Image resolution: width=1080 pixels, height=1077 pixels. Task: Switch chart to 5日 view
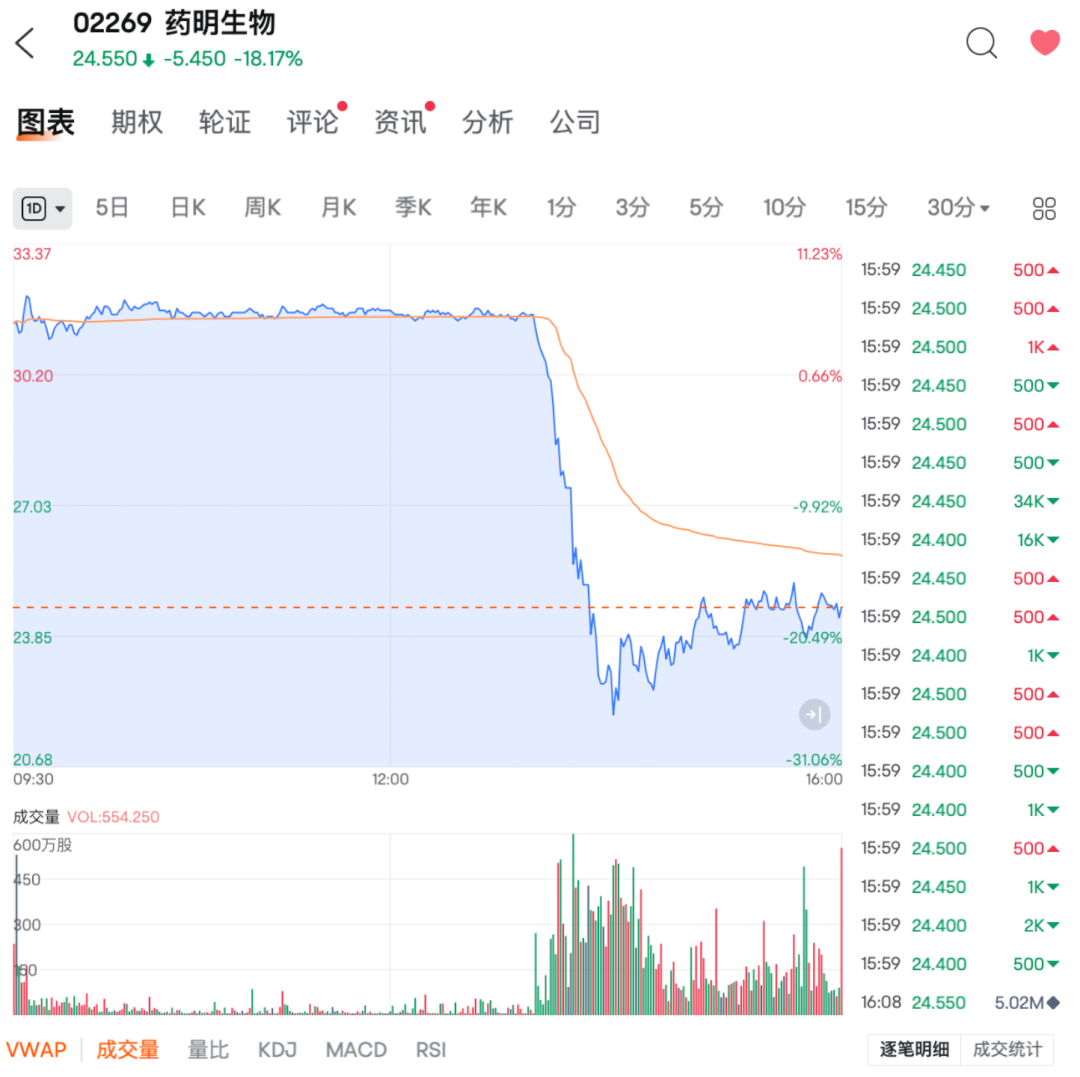pyautogui.click(x=112, y=208)
